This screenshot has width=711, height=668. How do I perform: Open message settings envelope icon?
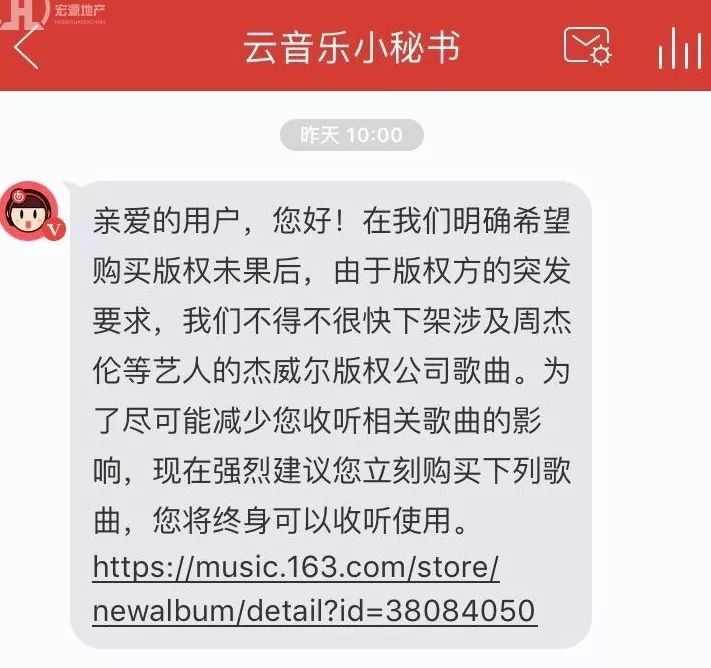(x=587, y=47)
